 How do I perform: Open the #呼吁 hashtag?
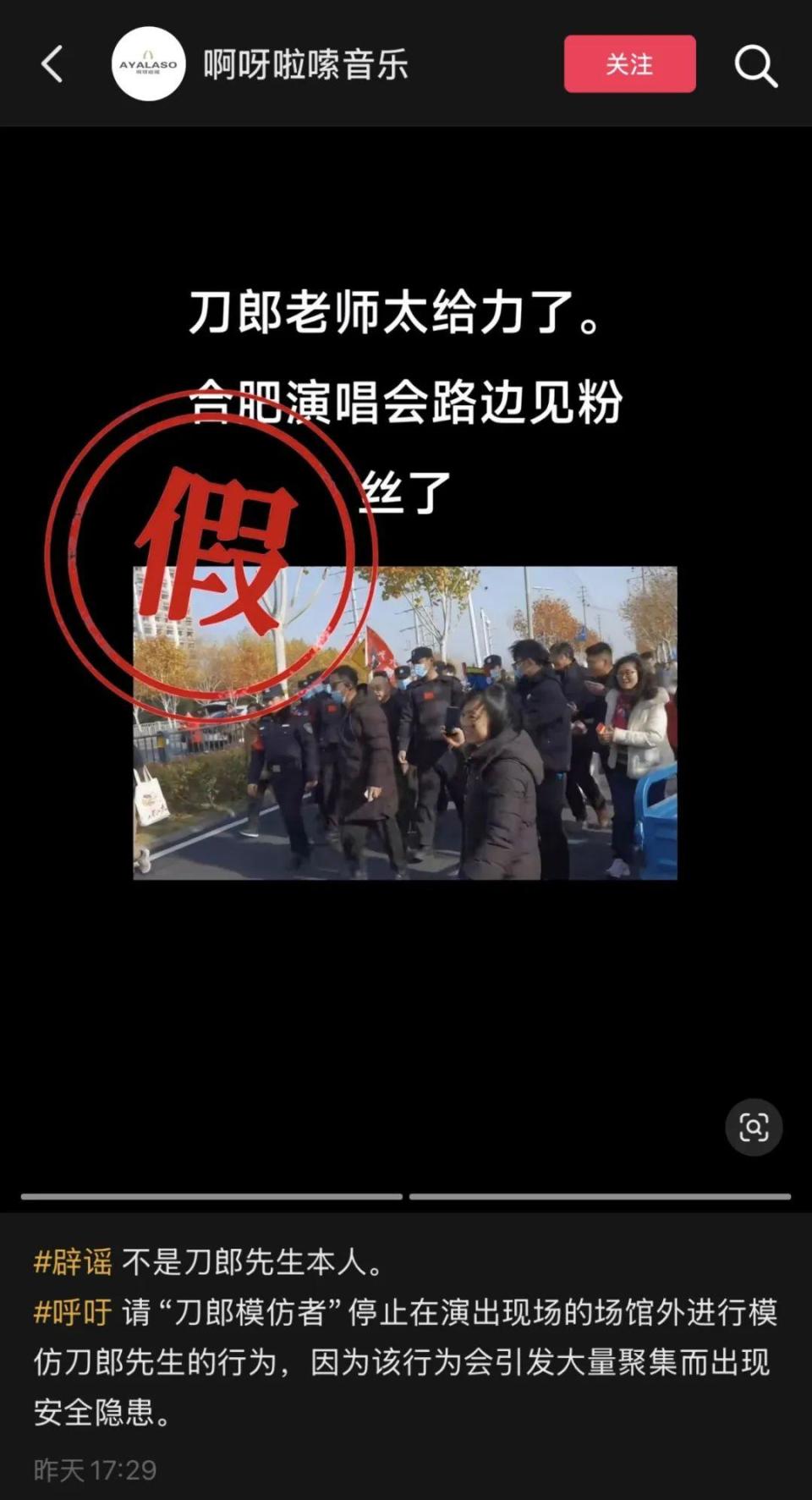[x=73, y=1312]
